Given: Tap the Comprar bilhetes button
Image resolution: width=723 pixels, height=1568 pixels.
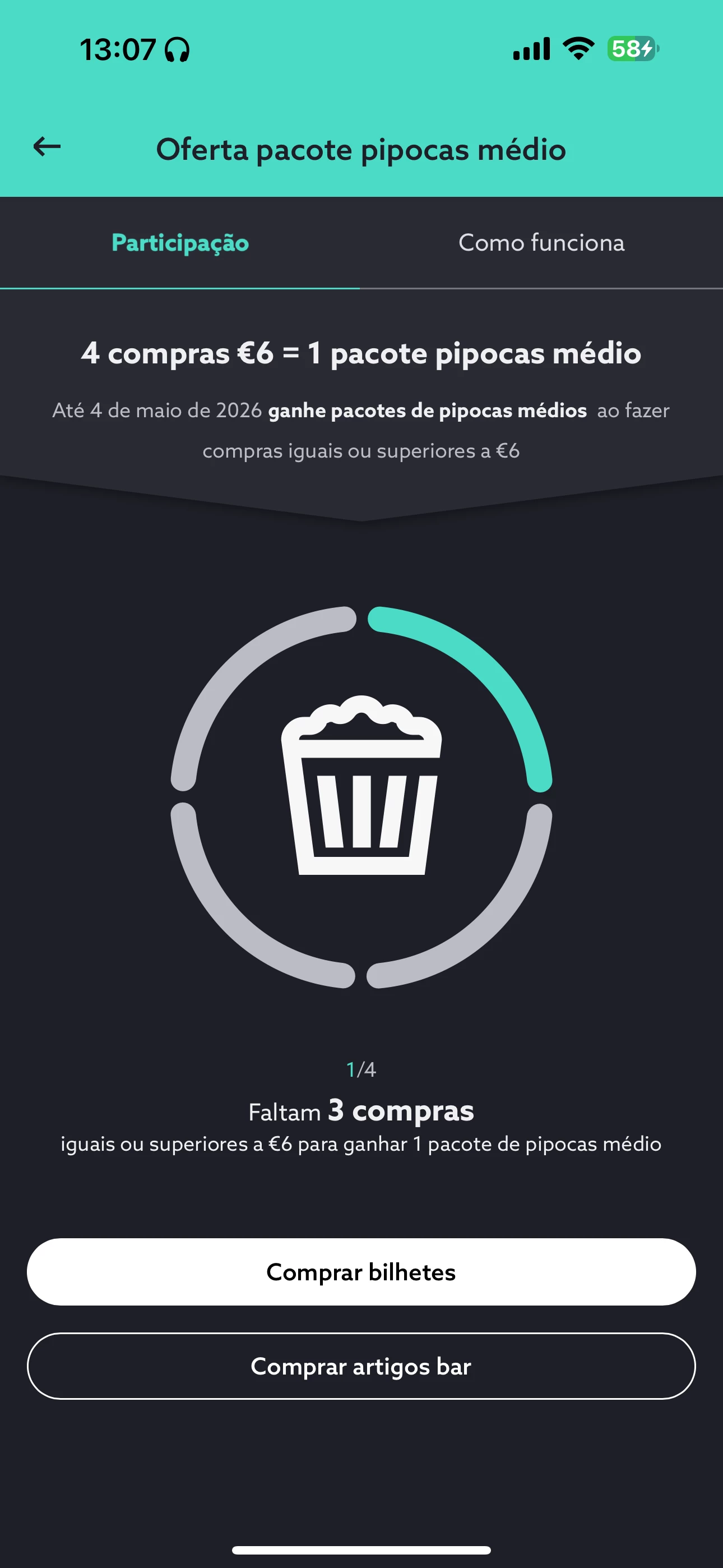Looking at the screenshot, I should (361, 1271).
